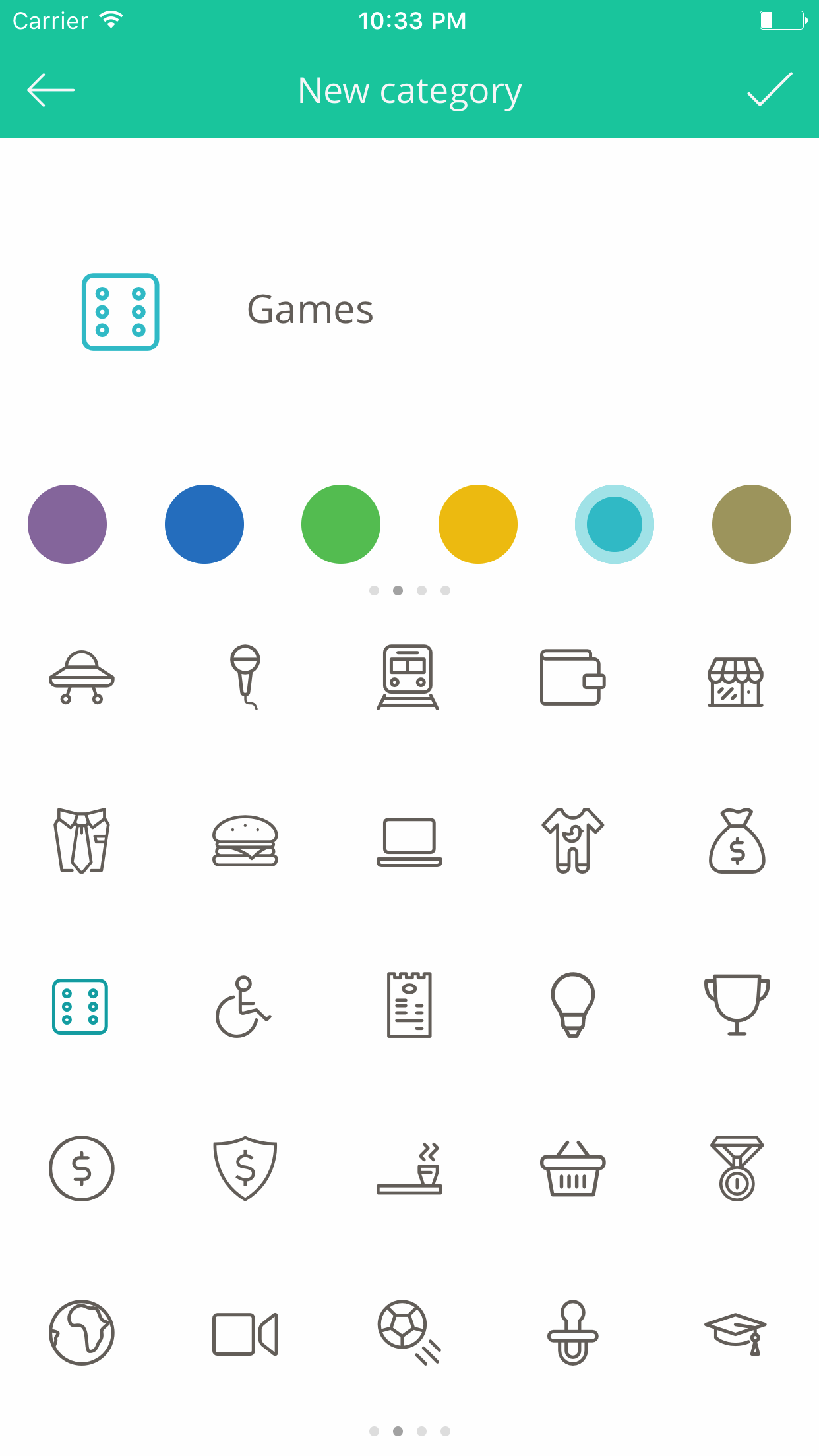Image resolution: width=819 pixels, height=1456 pixels.
Task: Edit the category name field showing Games
Action: [x=311, y=310]
